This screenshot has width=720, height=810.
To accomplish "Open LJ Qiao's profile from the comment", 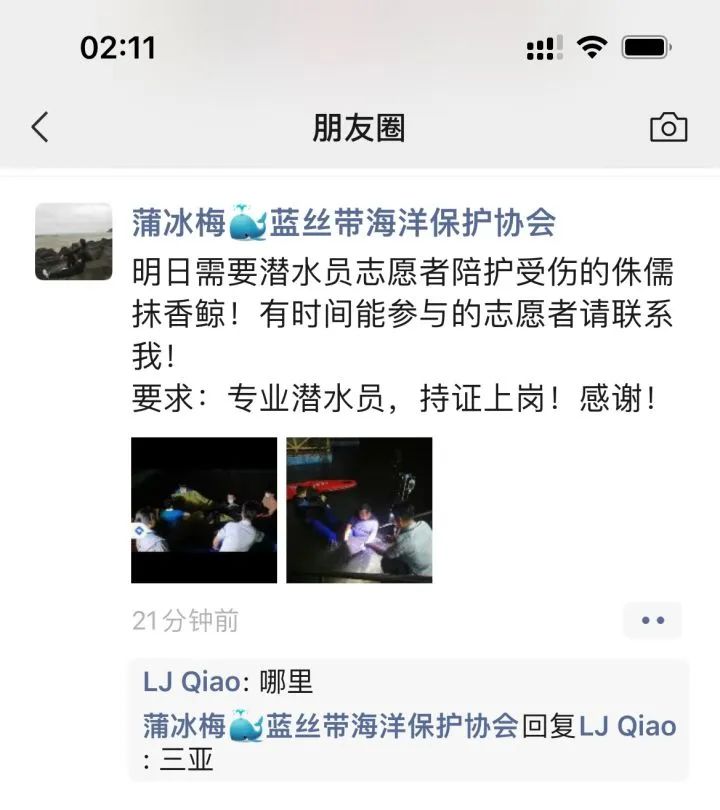I will click(191, 682).
